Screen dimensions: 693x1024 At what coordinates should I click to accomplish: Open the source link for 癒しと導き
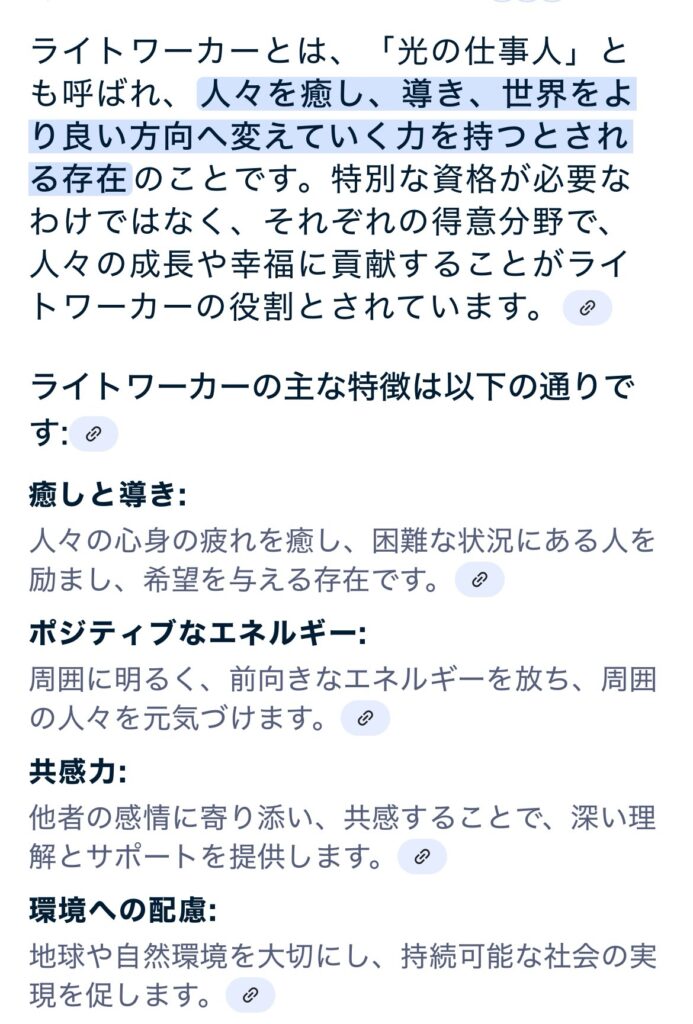479,580
